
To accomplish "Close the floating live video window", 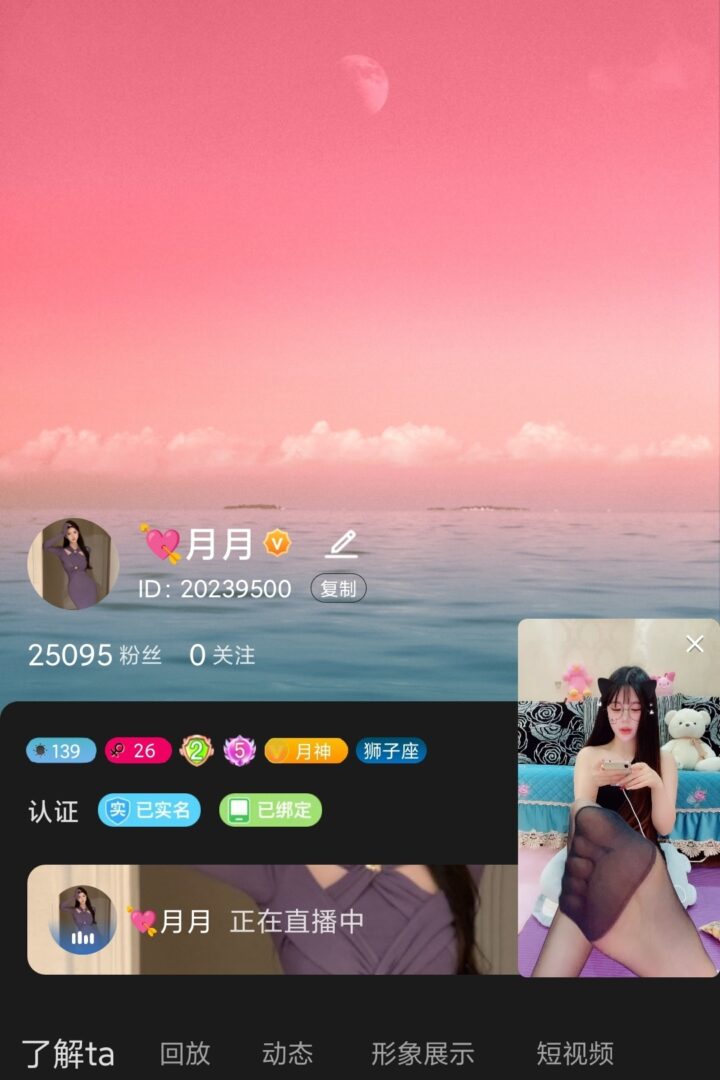I will tap(695, 644).
